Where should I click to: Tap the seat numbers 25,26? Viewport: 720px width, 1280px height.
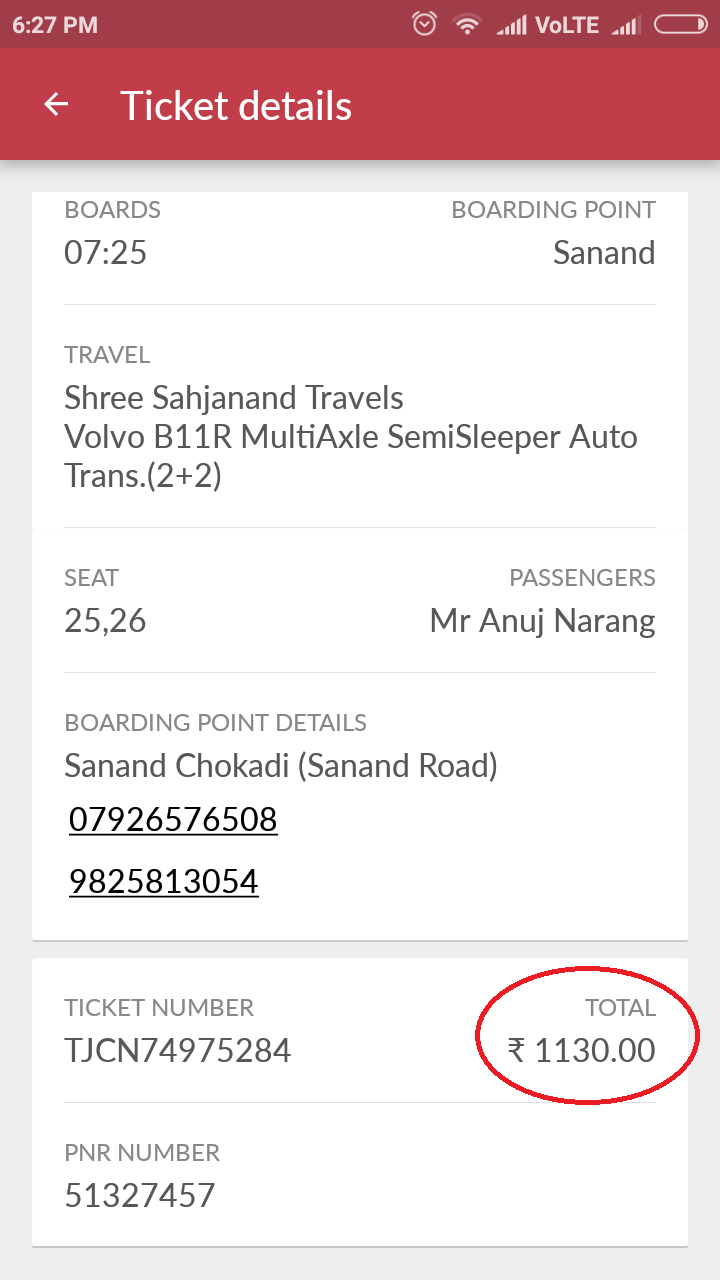pos(105,620)
